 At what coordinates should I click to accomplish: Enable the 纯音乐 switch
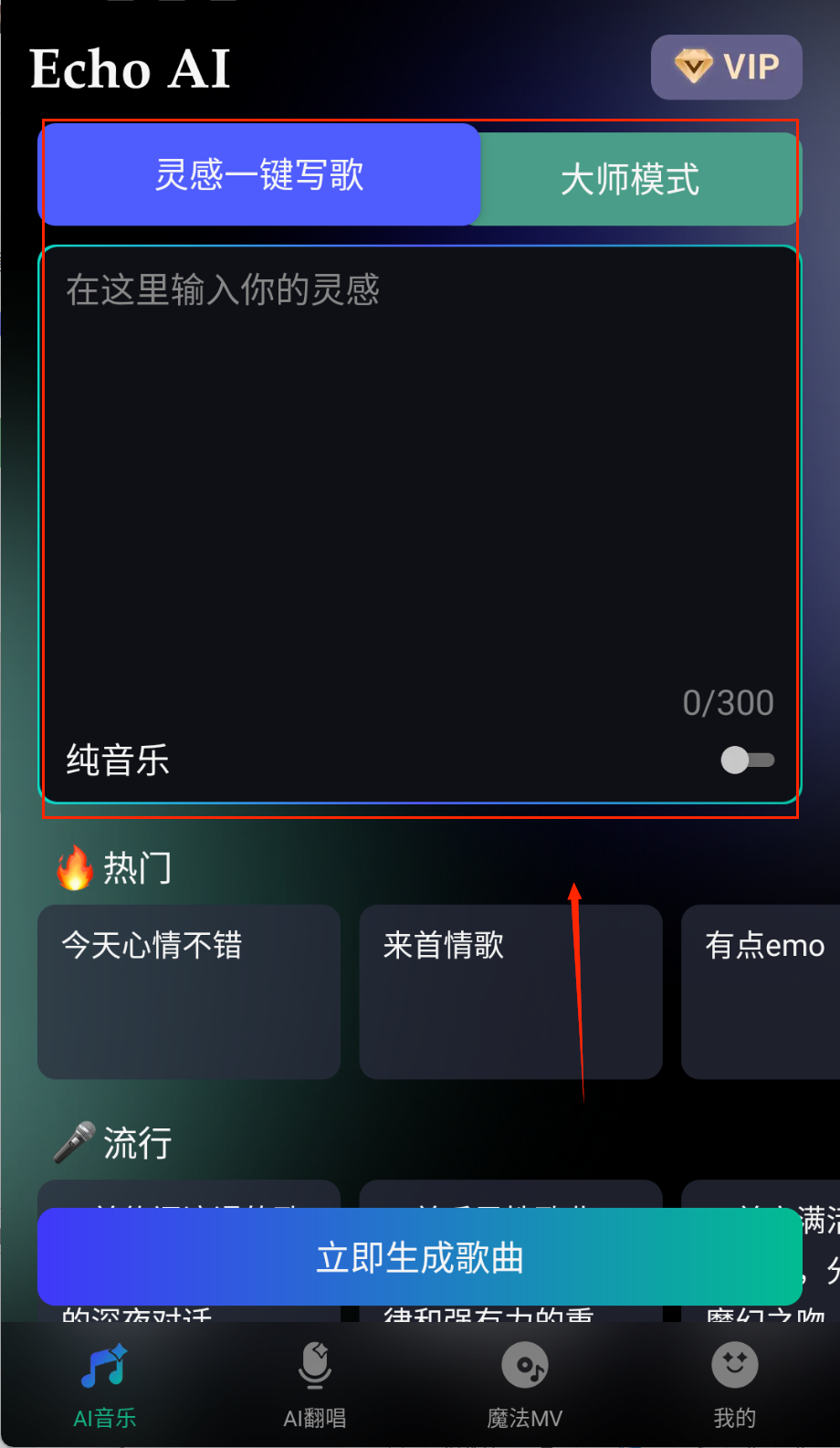click(747, 760)
